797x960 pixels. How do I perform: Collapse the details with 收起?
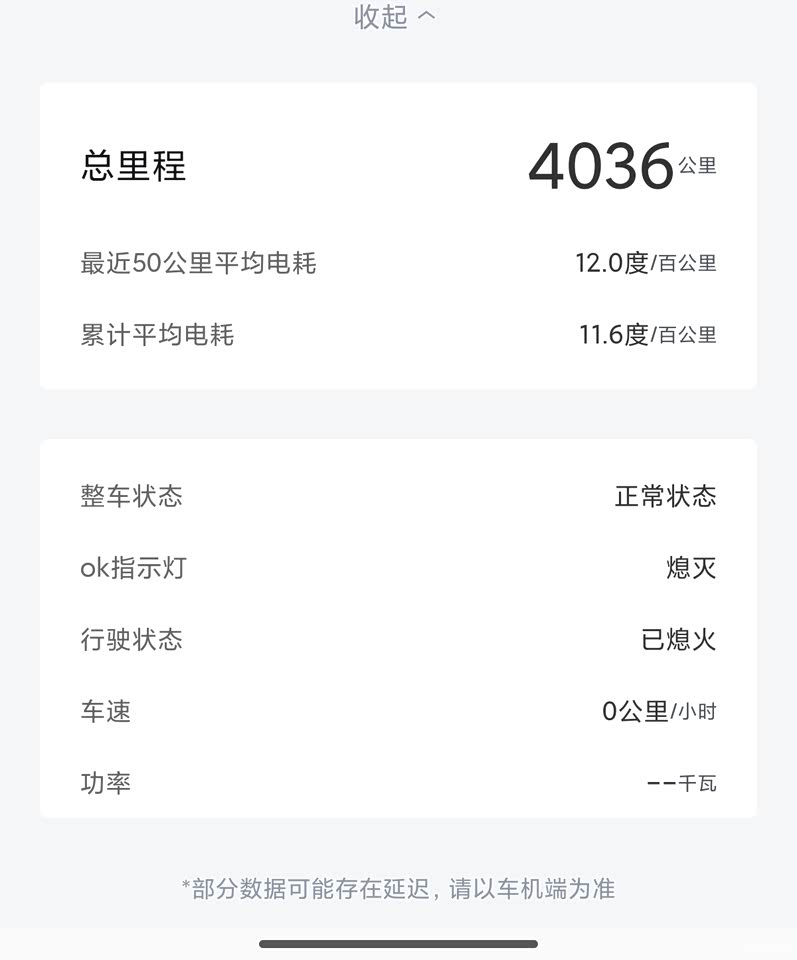pos(395,17)
